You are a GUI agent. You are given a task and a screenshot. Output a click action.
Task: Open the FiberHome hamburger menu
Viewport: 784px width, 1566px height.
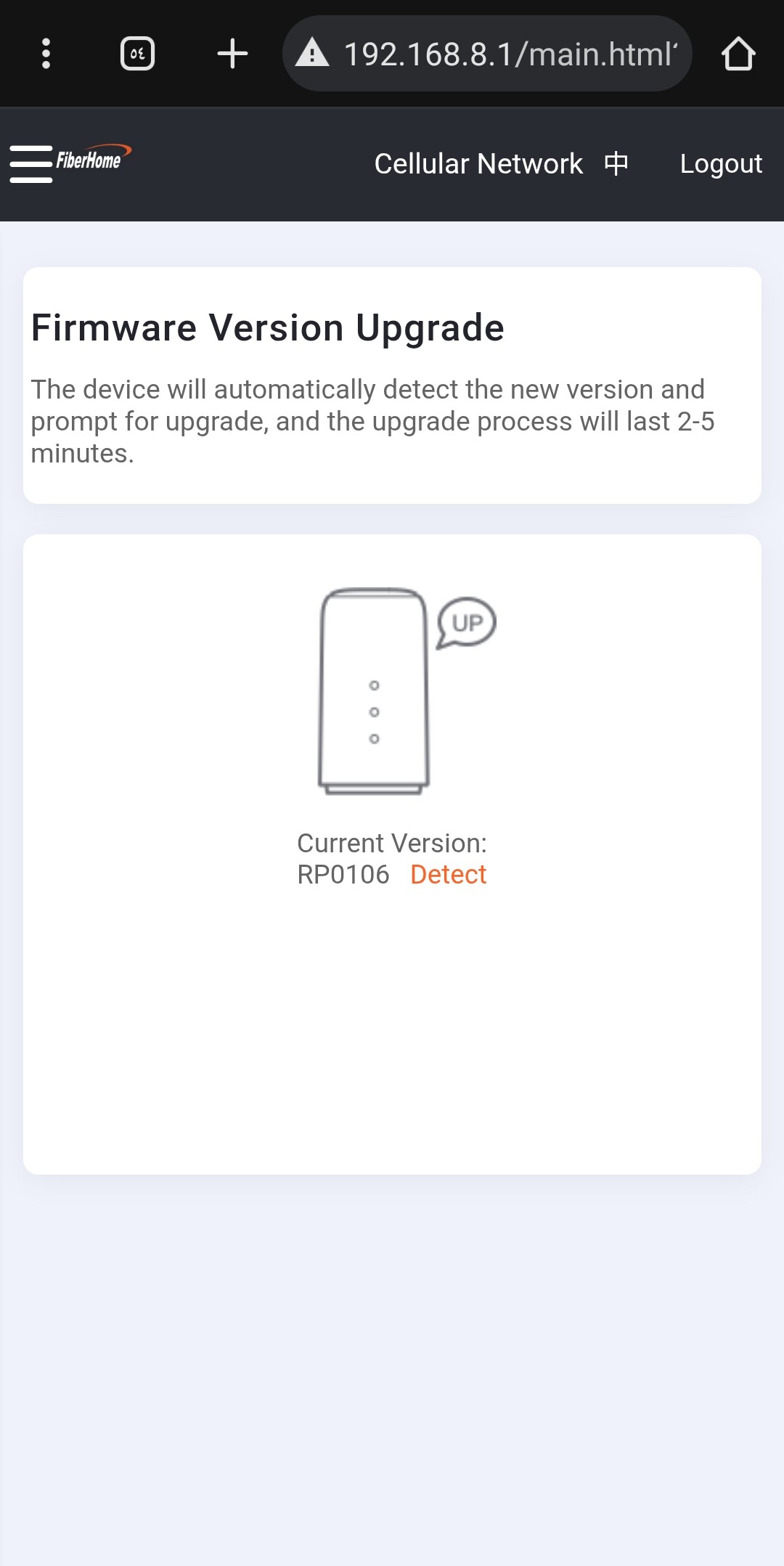pyautogui.click(x=31, y=164)
